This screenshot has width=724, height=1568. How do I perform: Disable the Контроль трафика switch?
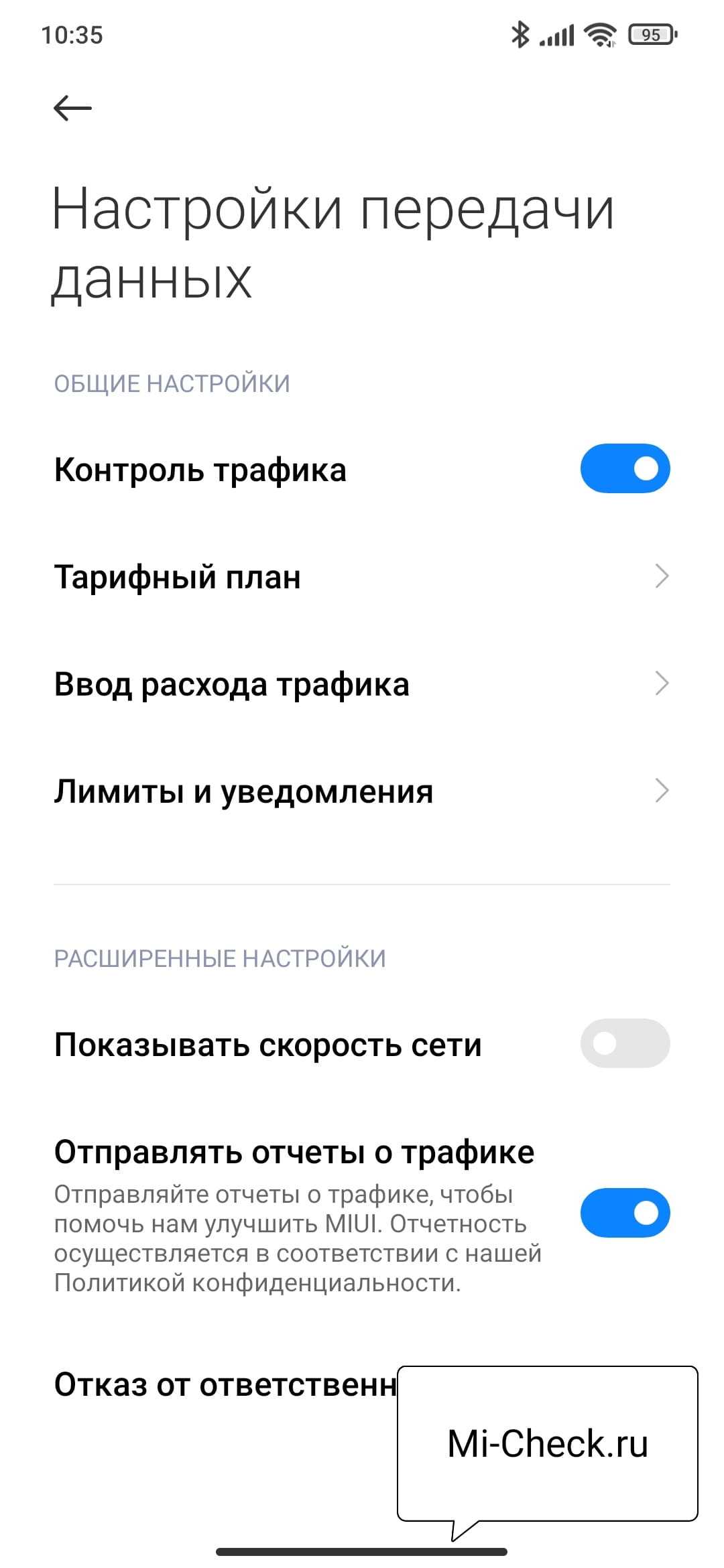625,468
